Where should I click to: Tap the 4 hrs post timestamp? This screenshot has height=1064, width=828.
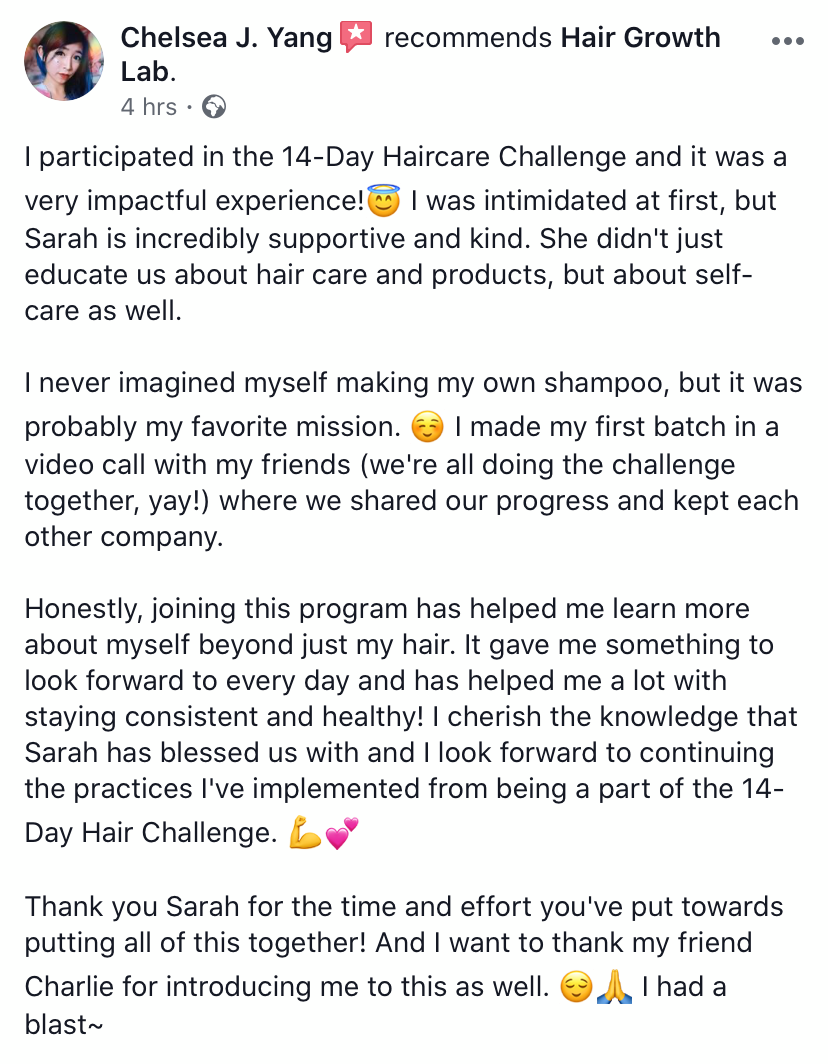(x=148, y=106)
